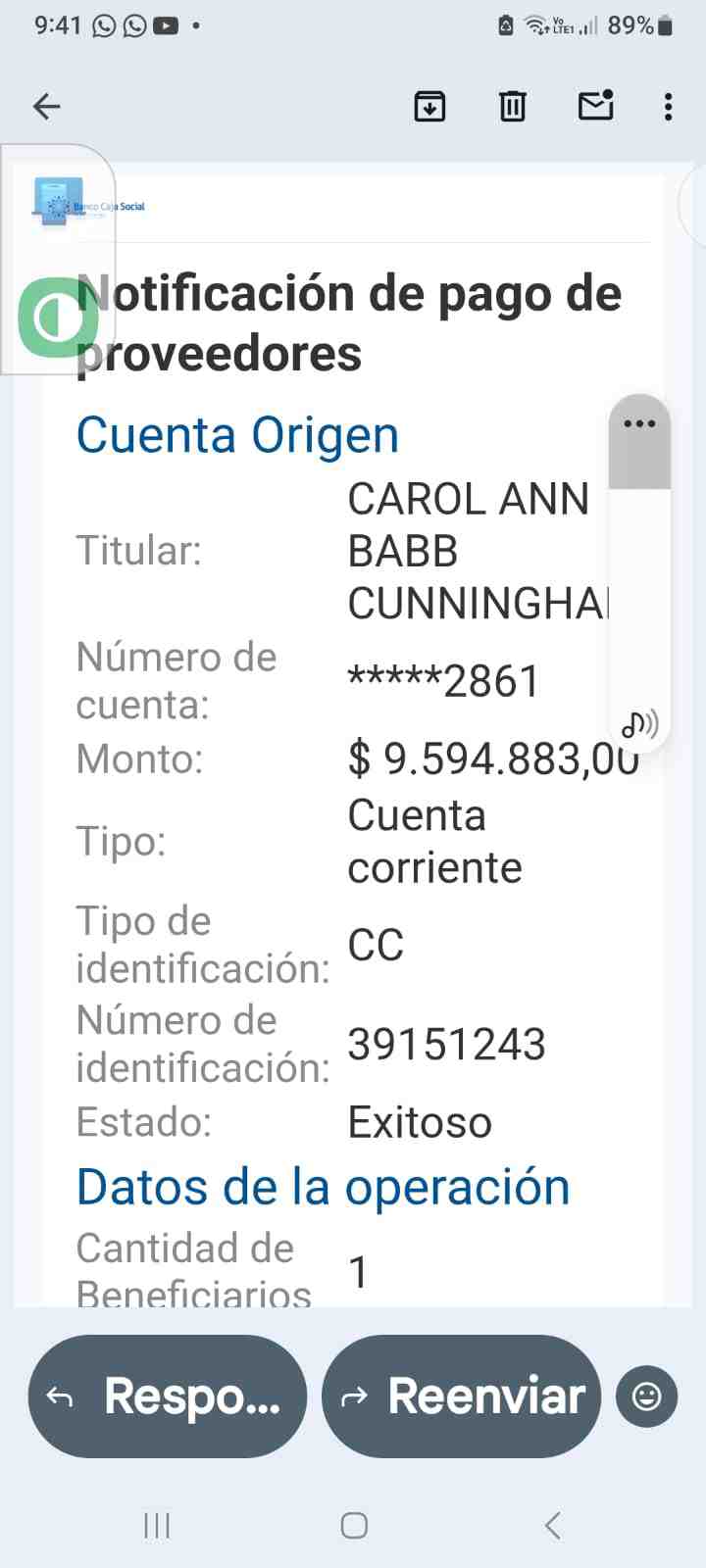Image resolution: width=706 pixels, height=1568 pixels.
Task: Delete this email with the trash icon
Action: pyautogui.click(x=513, y=106)
